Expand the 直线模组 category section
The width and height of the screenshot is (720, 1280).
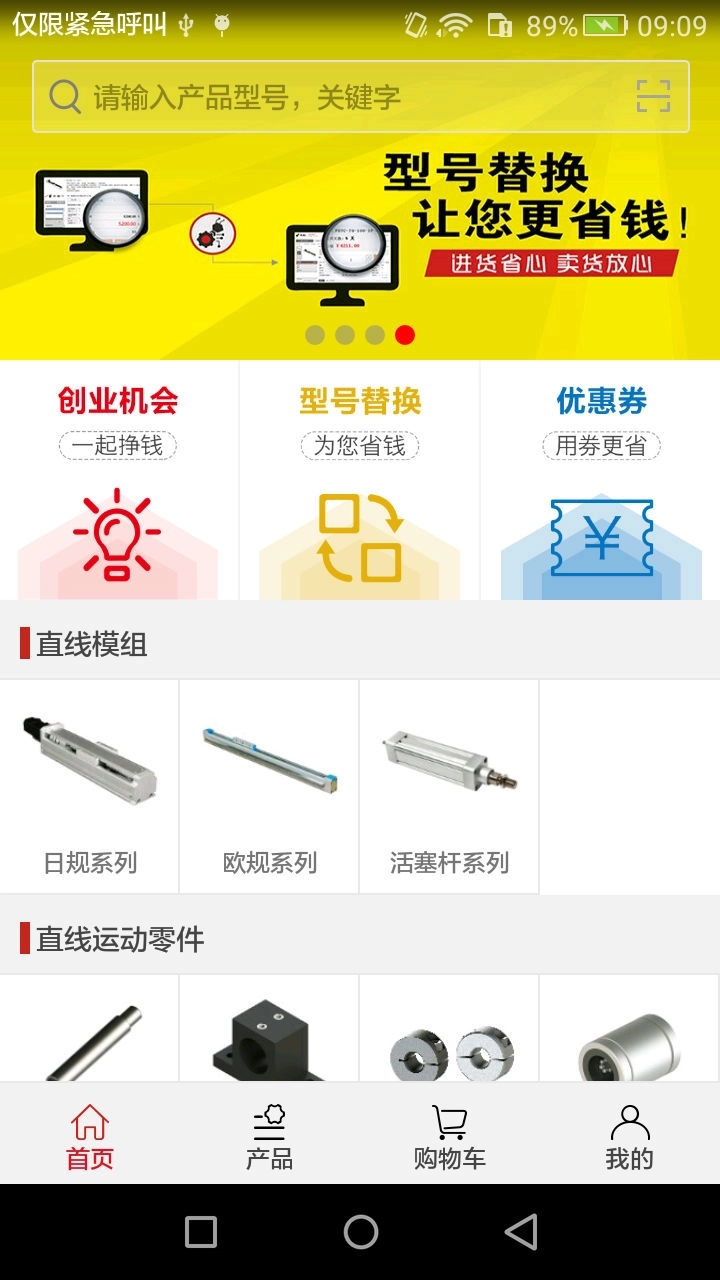[x=88, y=645]
